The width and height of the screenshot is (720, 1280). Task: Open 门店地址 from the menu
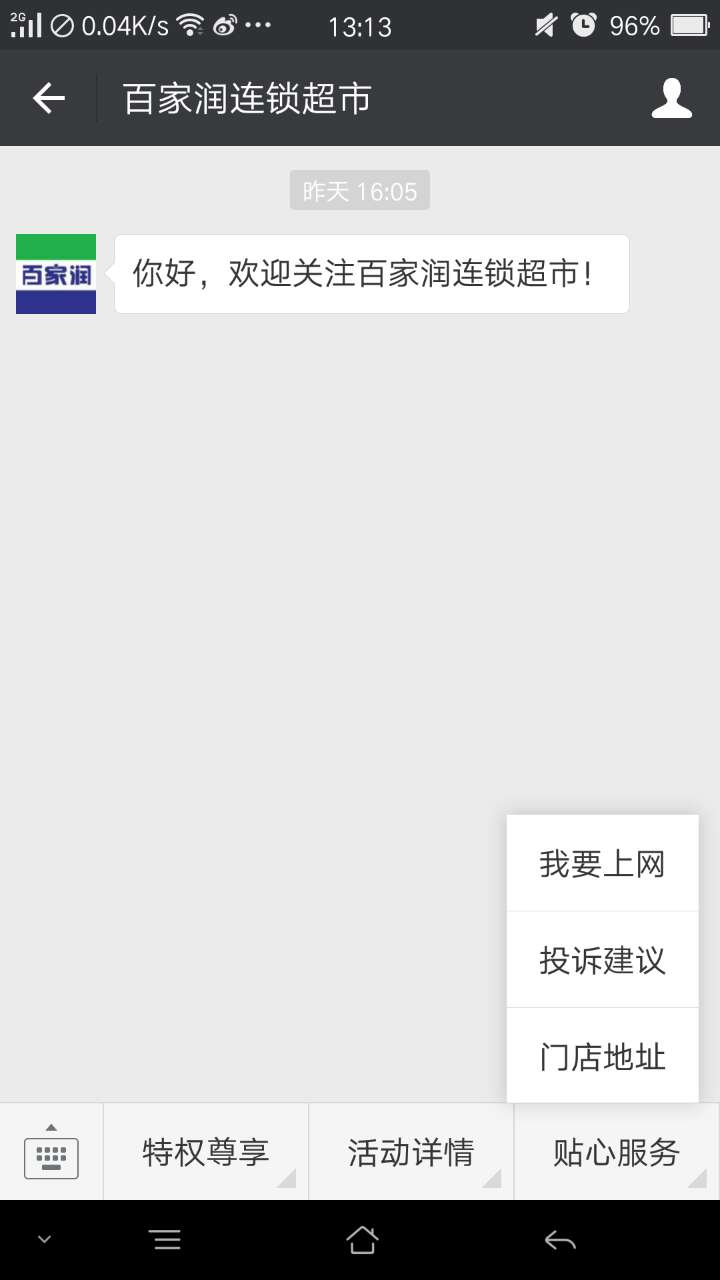[602, 1056]
